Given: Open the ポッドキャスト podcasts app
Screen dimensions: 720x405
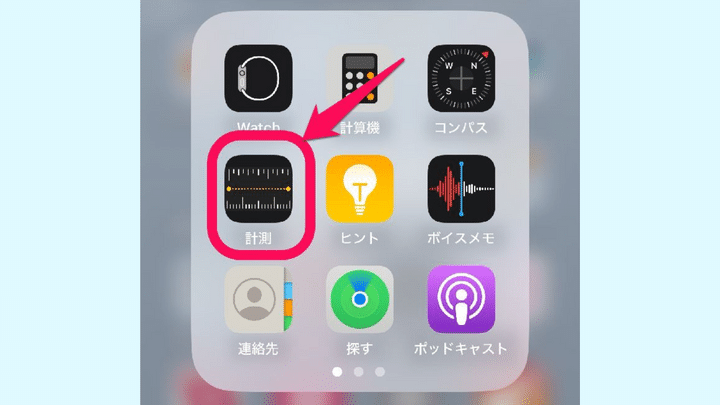Looking at the screenshot, I should tap(460, 298).
